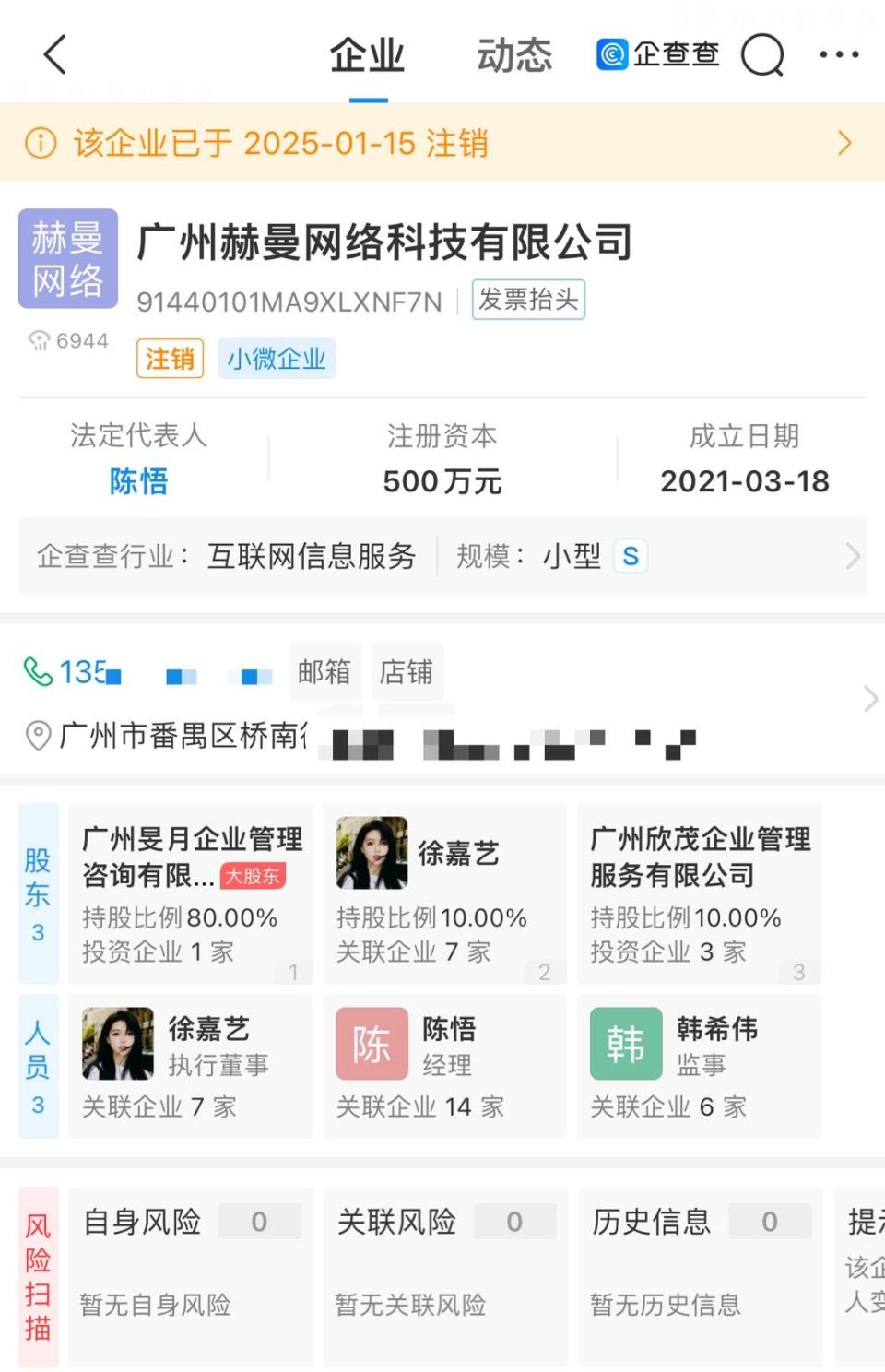This screenshot has width=885, height=1372.
Task: Open the 自身风险 card
Action: 191,1275
